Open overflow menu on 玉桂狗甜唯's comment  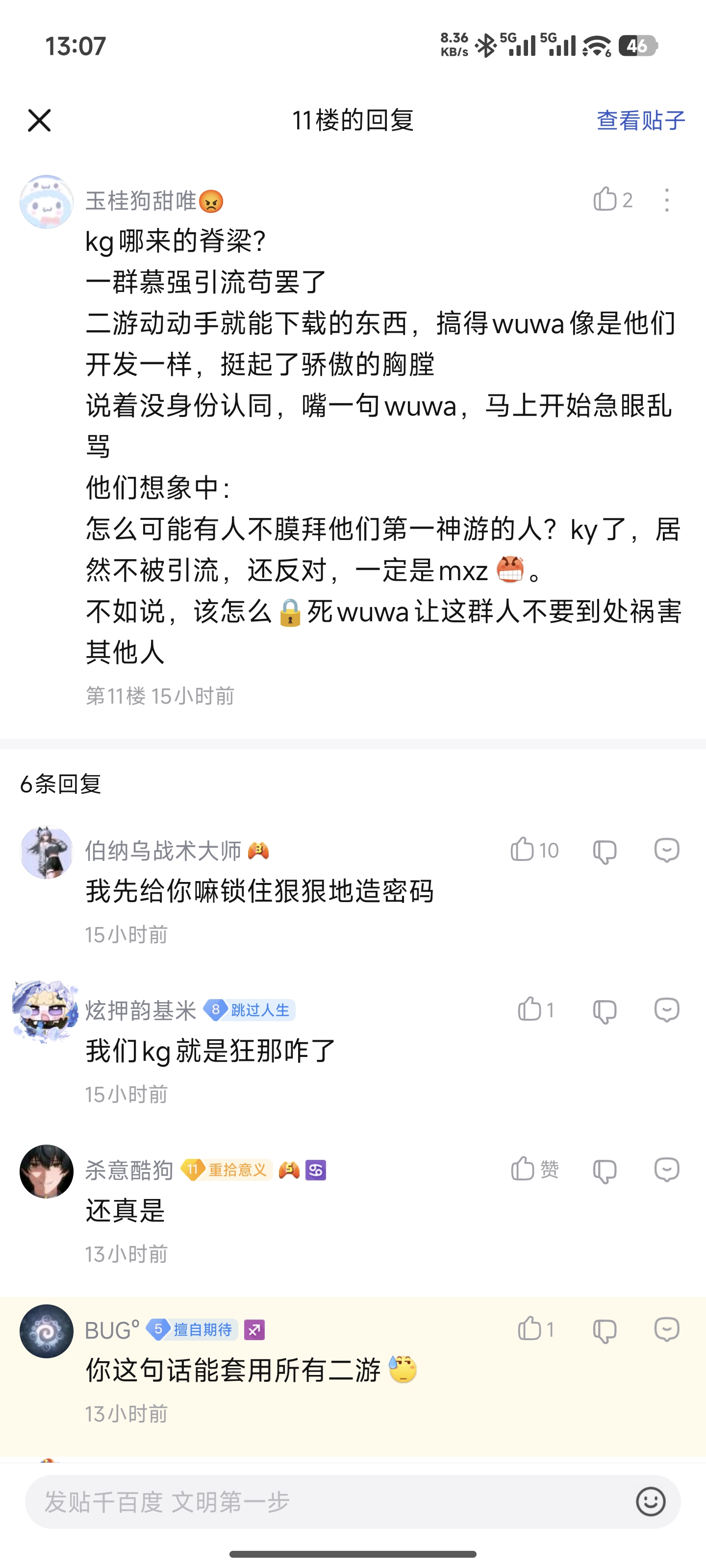pyautogui.click(x=667, y=200)
